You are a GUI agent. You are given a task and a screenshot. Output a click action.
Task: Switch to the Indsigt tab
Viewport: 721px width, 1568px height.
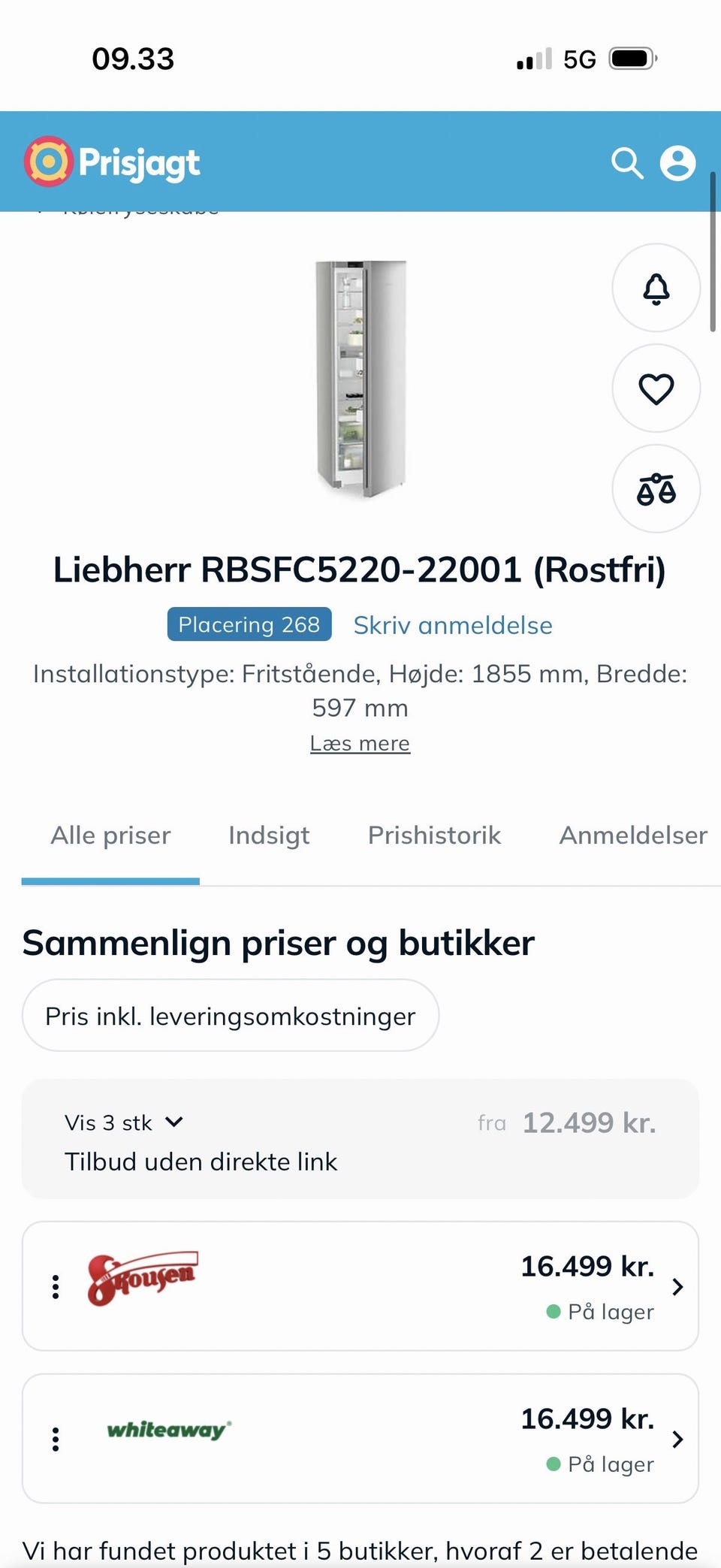tap(269, 835)
